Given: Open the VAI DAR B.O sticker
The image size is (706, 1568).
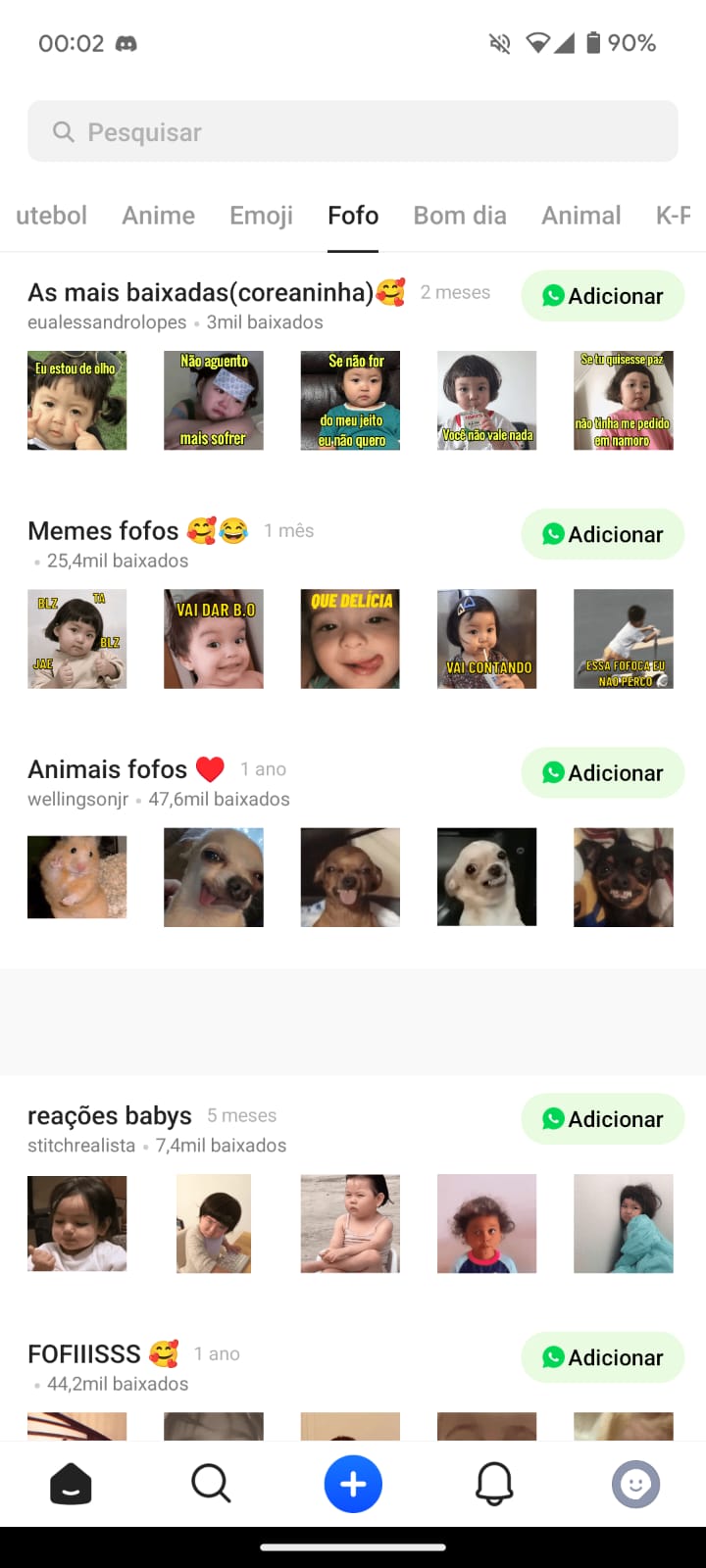Looking at the screenshot, I should 214,639.
